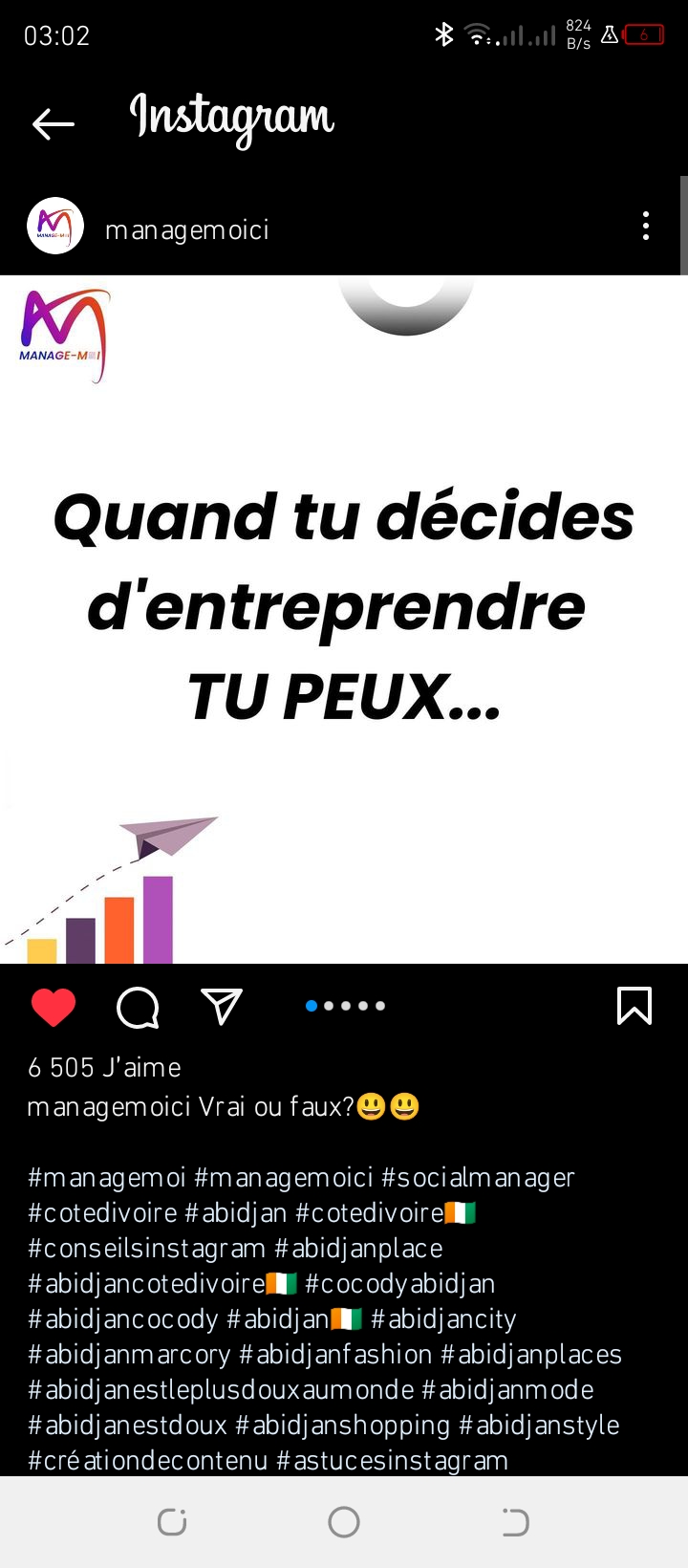Image resolution: width=688 pixels, height=1568 pixels.
Task: Open the #abidjanplace hashtag
Action: pyautogui.click(x=358, y=1248)
